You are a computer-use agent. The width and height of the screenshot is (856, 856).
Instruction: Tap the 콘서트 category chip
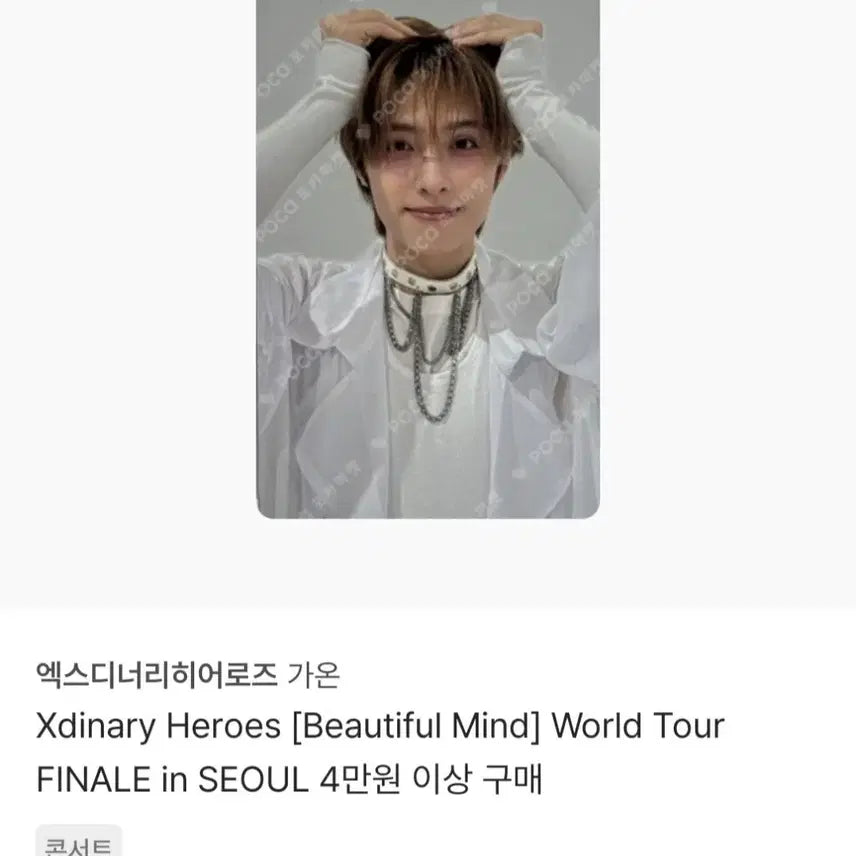point(79,843)
